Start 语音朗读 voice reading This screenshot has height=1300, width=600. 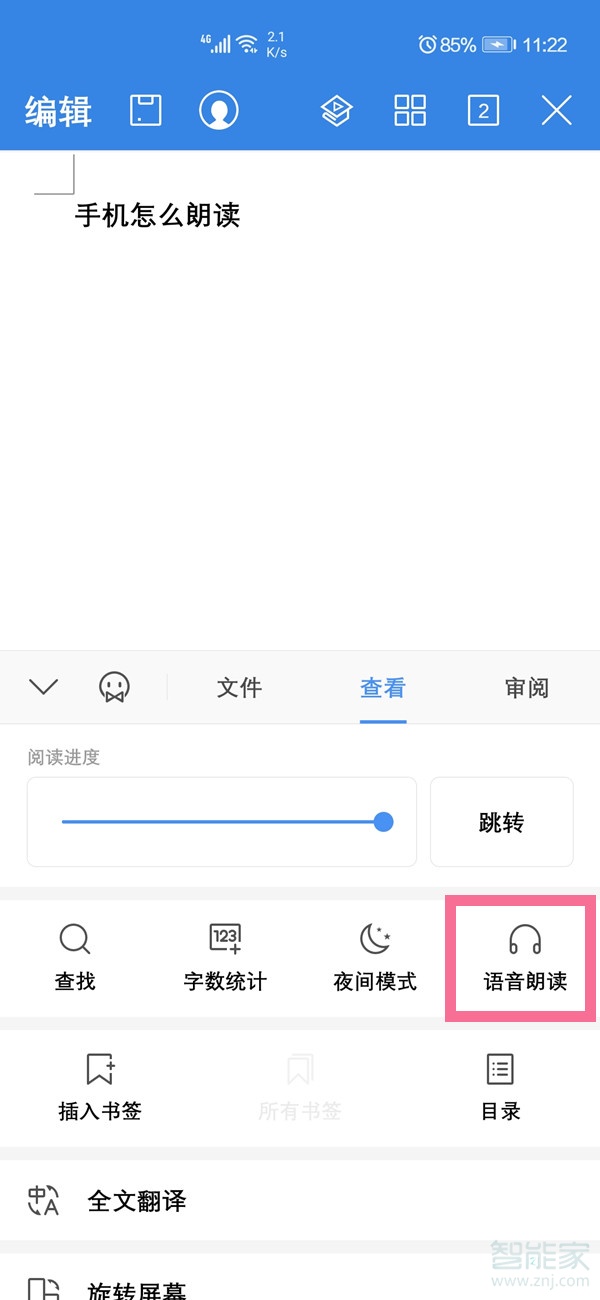point(525,958)
